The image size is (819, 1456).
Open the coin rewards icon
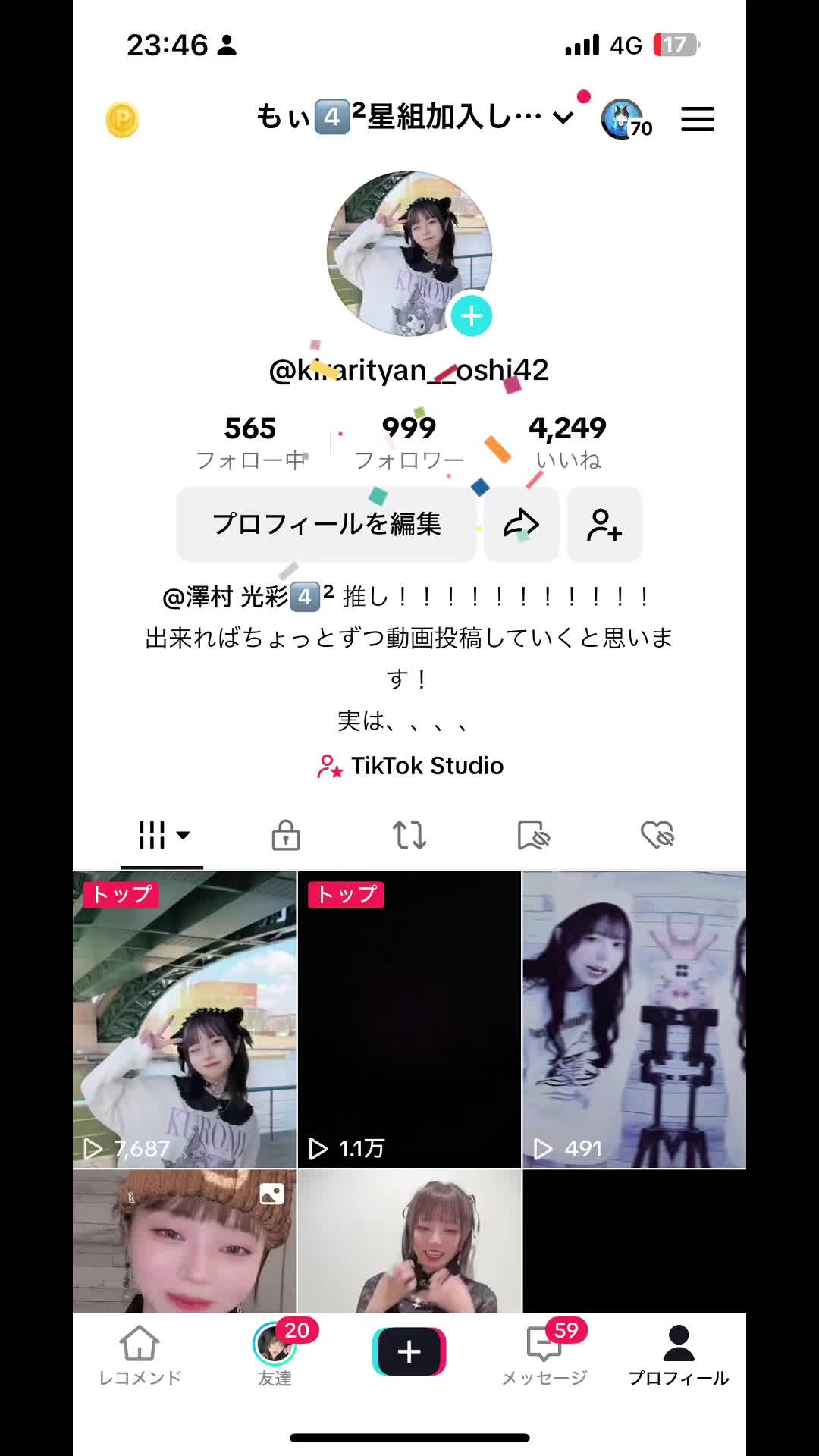122,119
